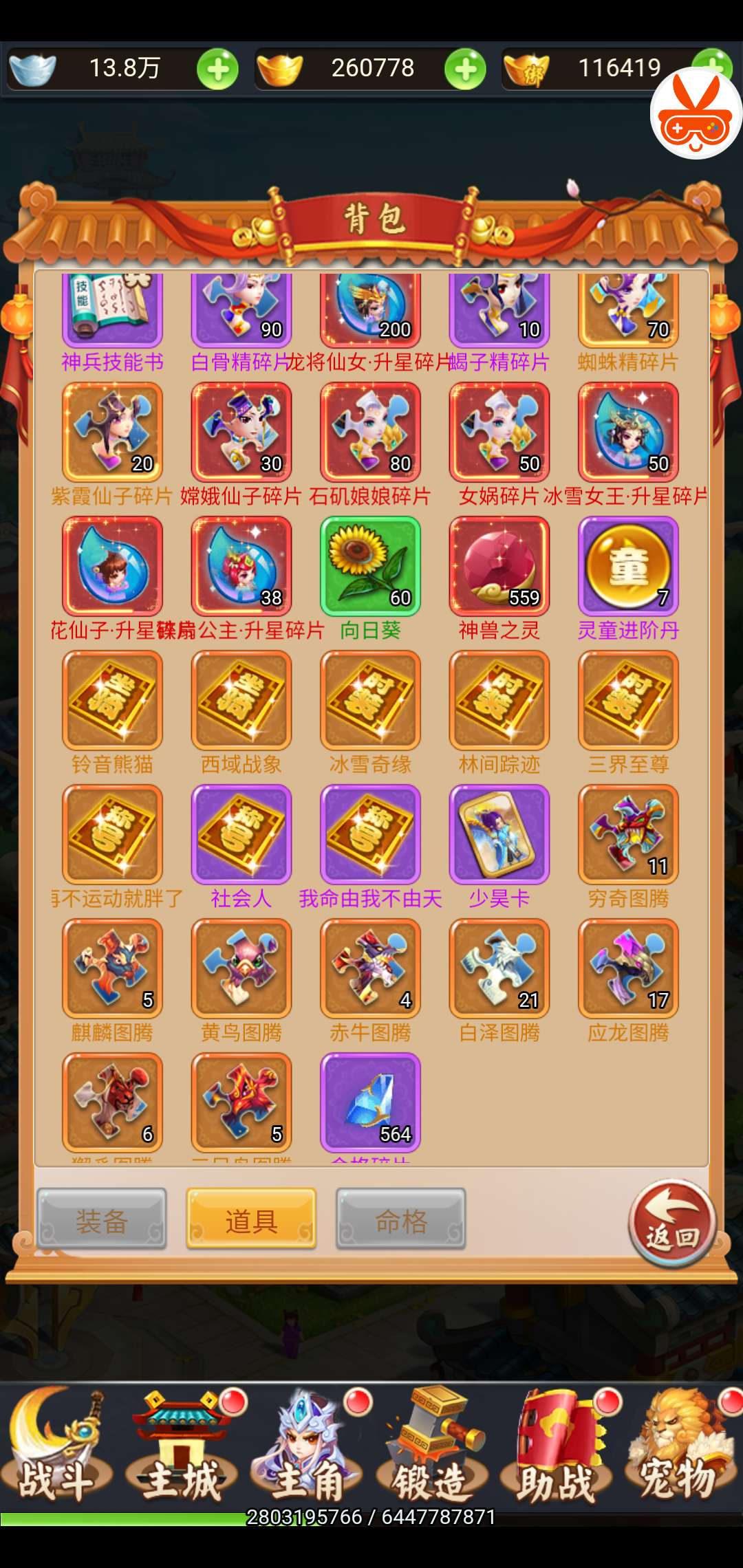Open the 助战 section
The height and width of the screenshot is (1568, 743).
point(556,1448)
